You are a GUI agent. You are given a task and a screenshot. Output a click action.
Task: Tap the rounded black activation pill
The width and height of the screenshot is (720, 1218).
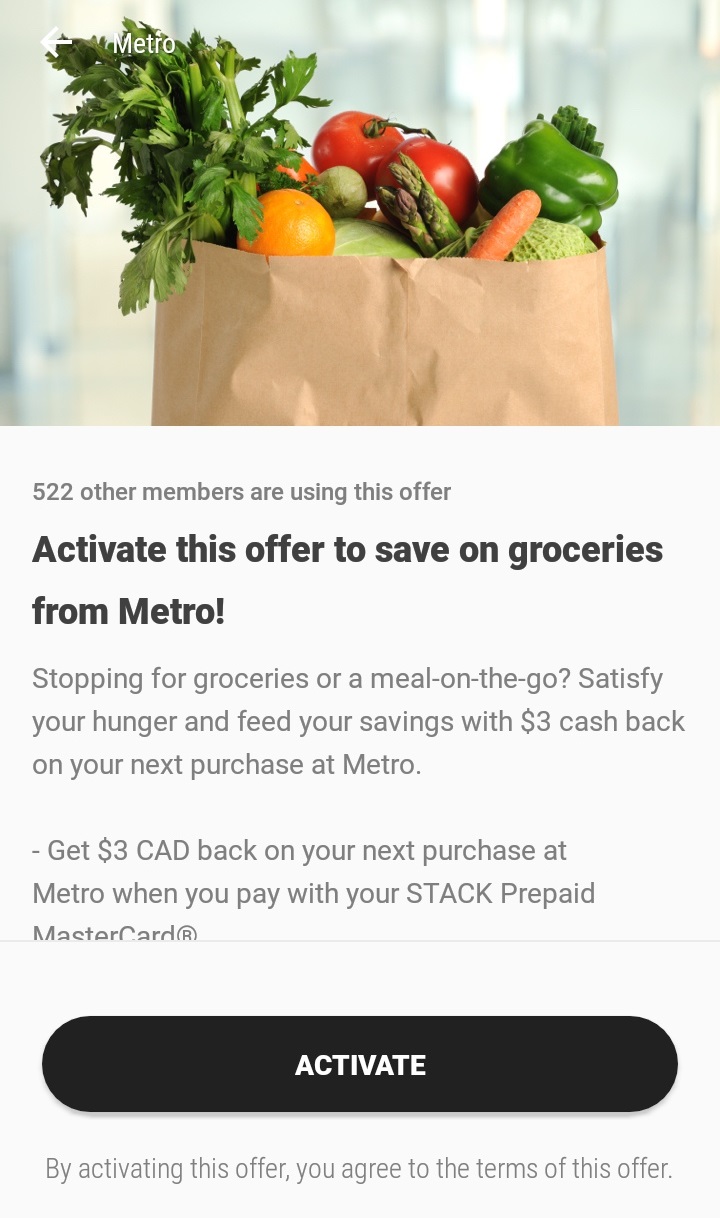coord(360,1063)
